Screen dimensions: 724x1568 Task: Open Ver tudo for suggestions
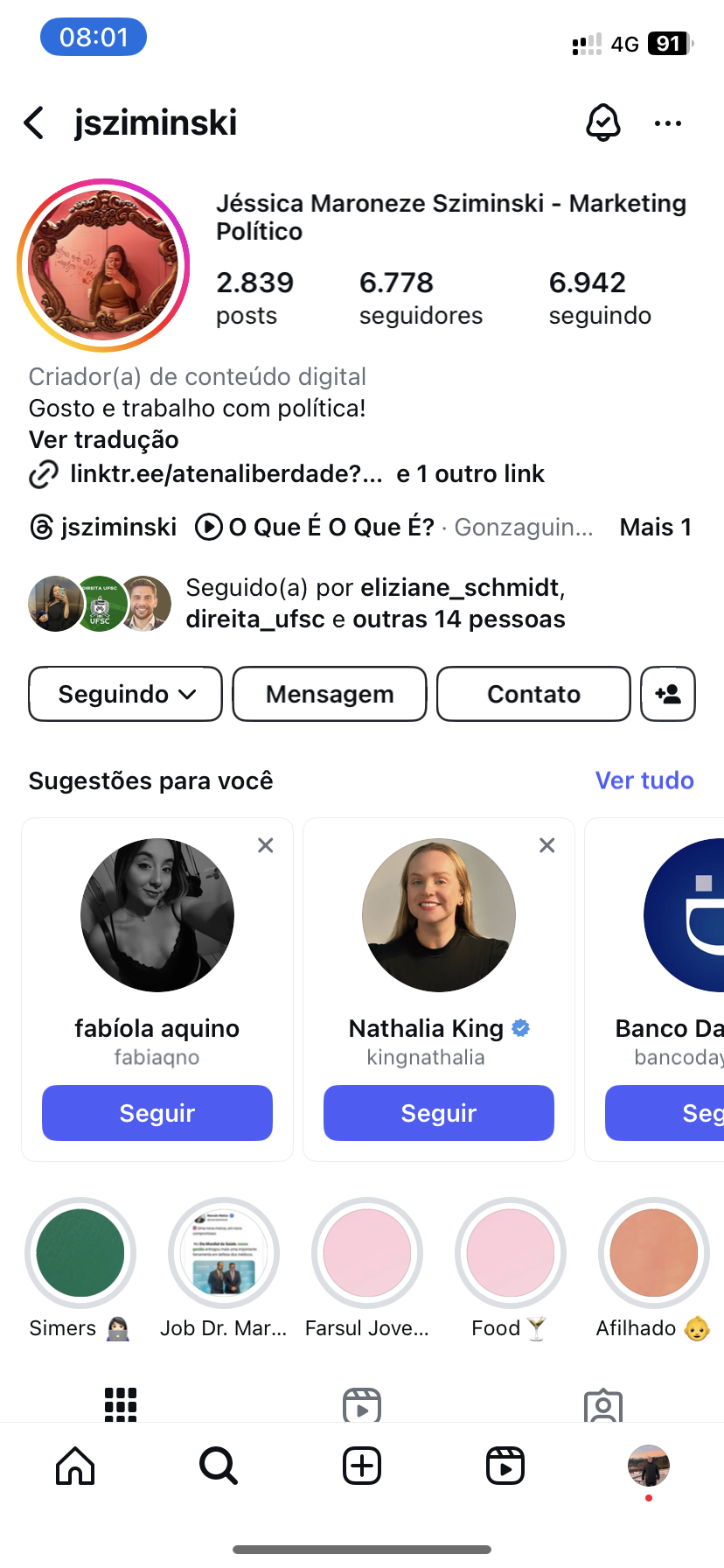644,780
